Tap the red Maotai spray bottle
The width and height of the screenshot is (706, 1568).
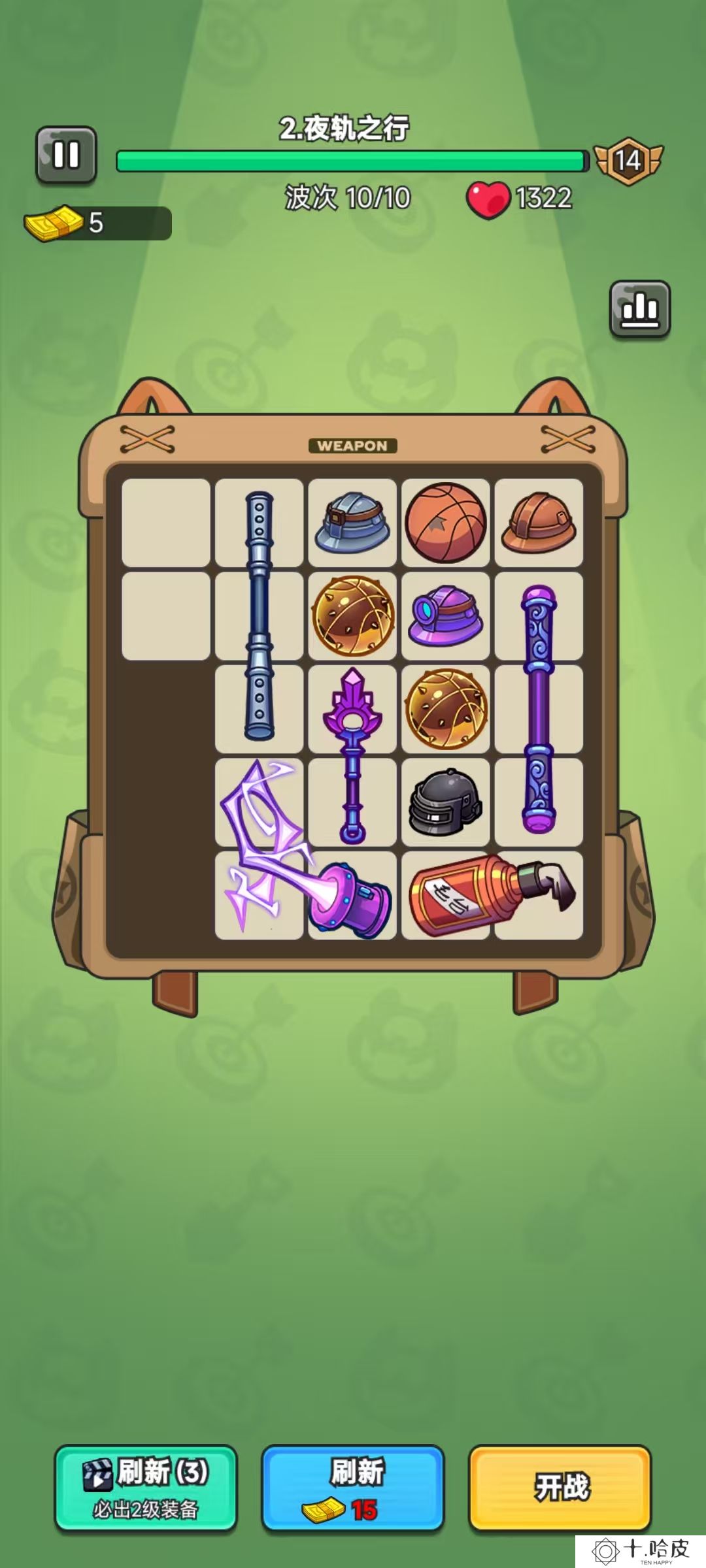[x=490, y=895]
